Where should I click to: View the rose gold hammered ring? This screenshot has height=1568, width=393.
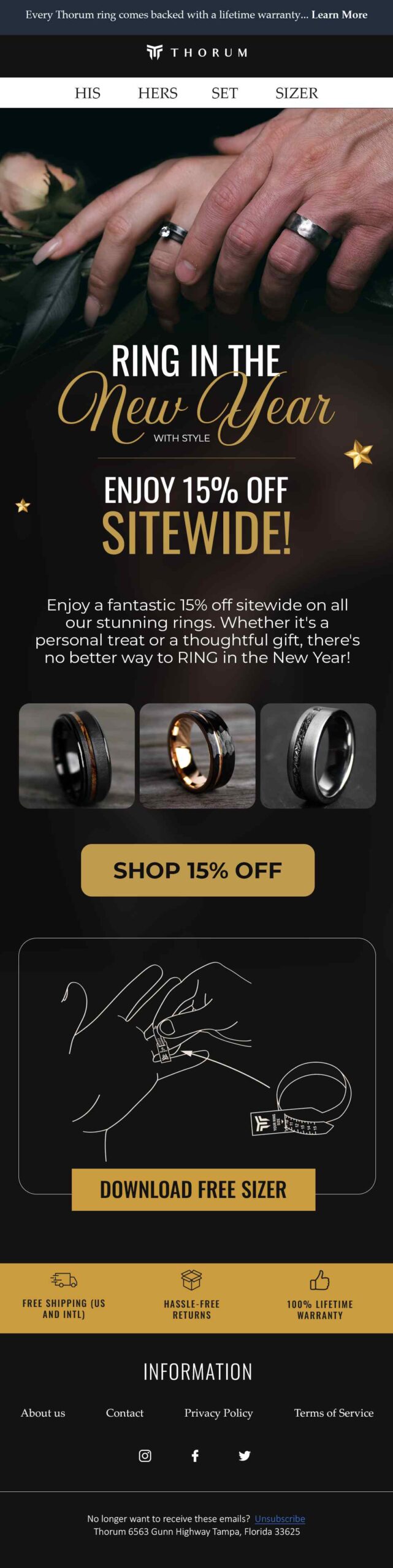pyautogui.click(x=197, y=755)
